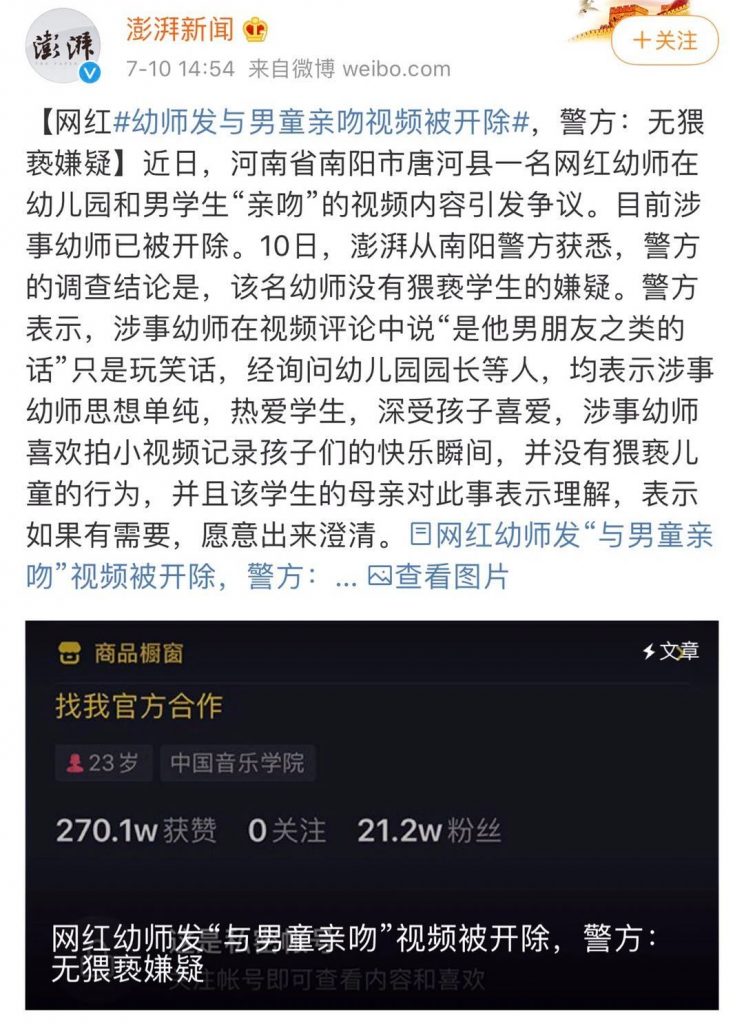The width and height of the screenshot is (744, 1024).
Task: Open the linked article 网红幼师发“与男童亲吻”视频被开除
Action: [560, 536]
